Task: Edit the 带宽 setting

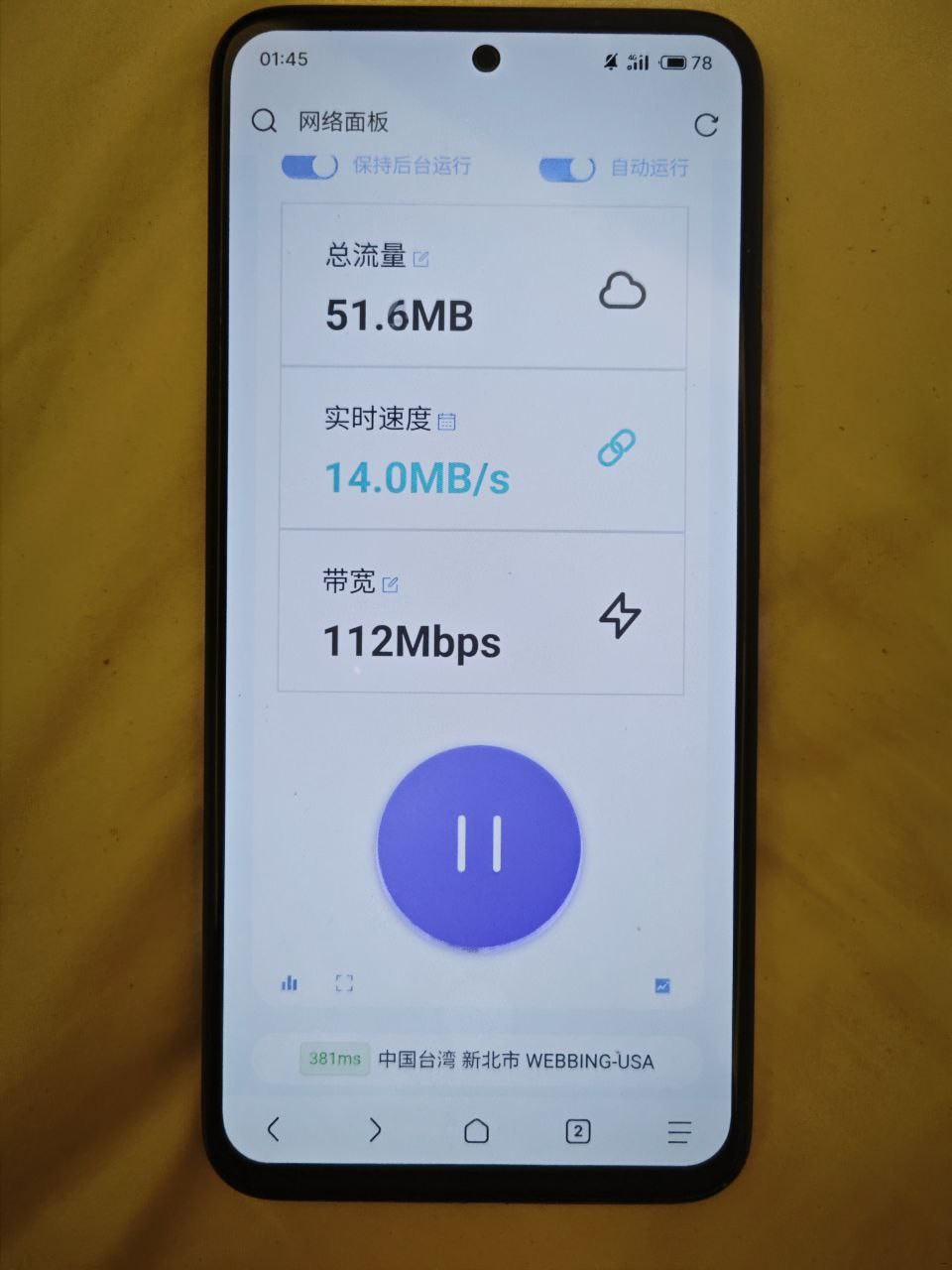Action: [x=391, y=584]
